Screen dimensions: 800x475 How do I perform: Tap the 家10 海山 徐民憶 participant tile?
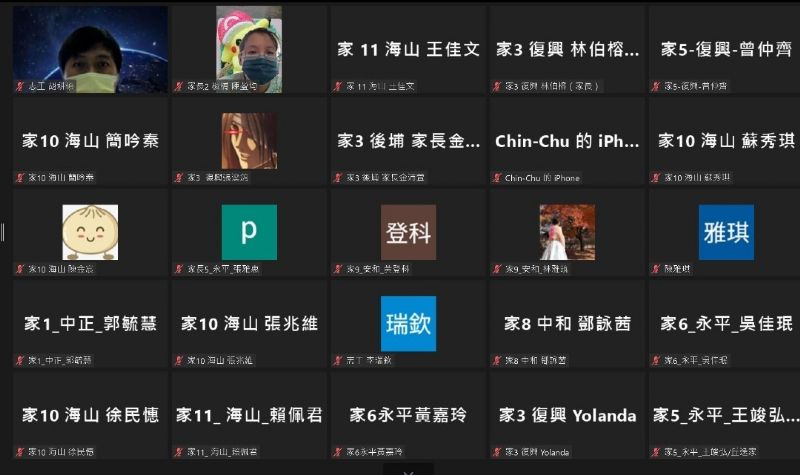click(x=90, y=415)
